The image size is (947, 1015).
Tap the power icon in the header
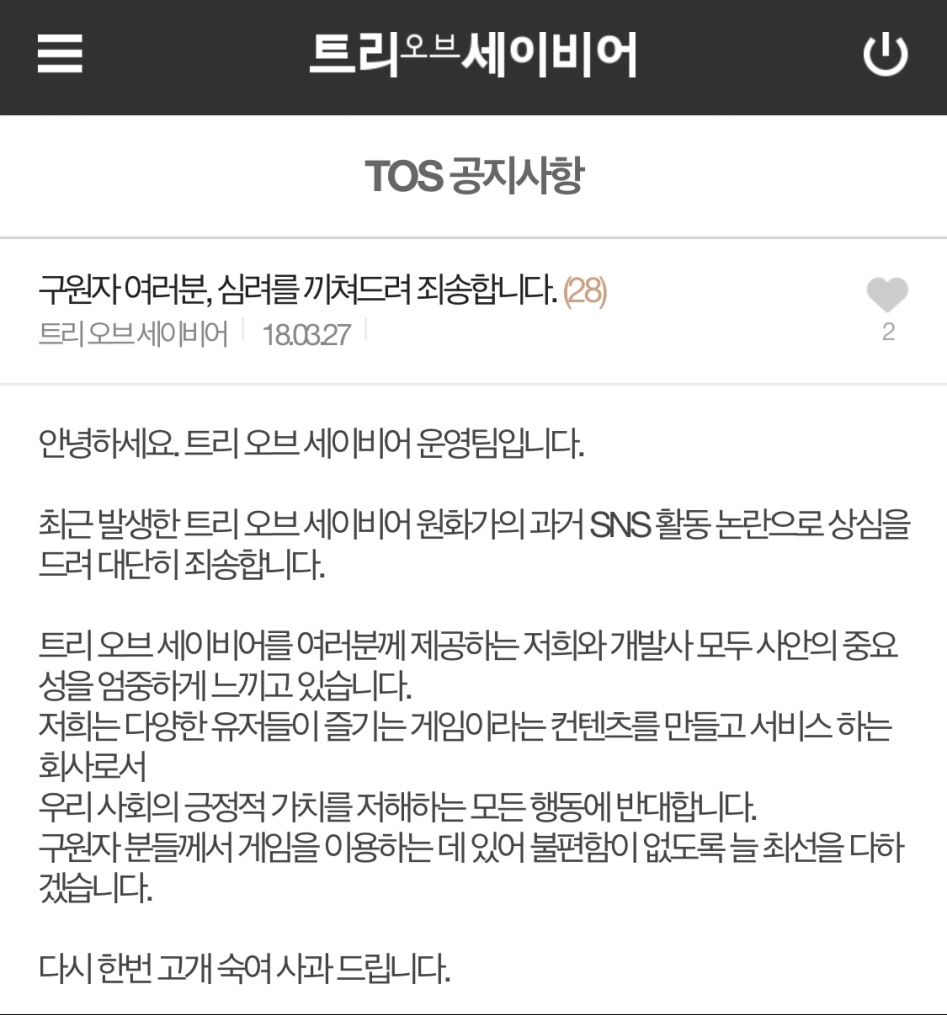[x=886, y=56]
